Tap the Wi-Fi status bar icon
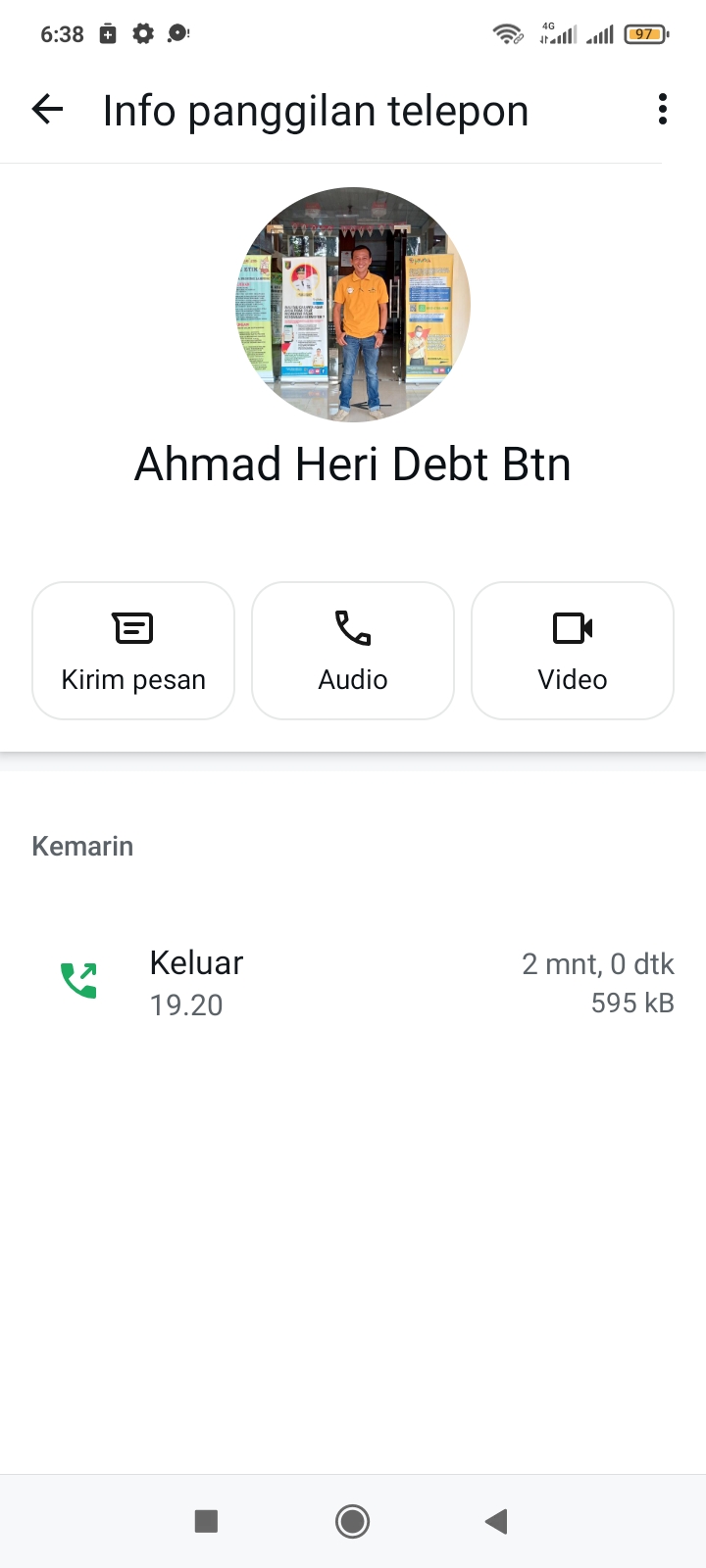706x1568 pixels. (508, 33)
